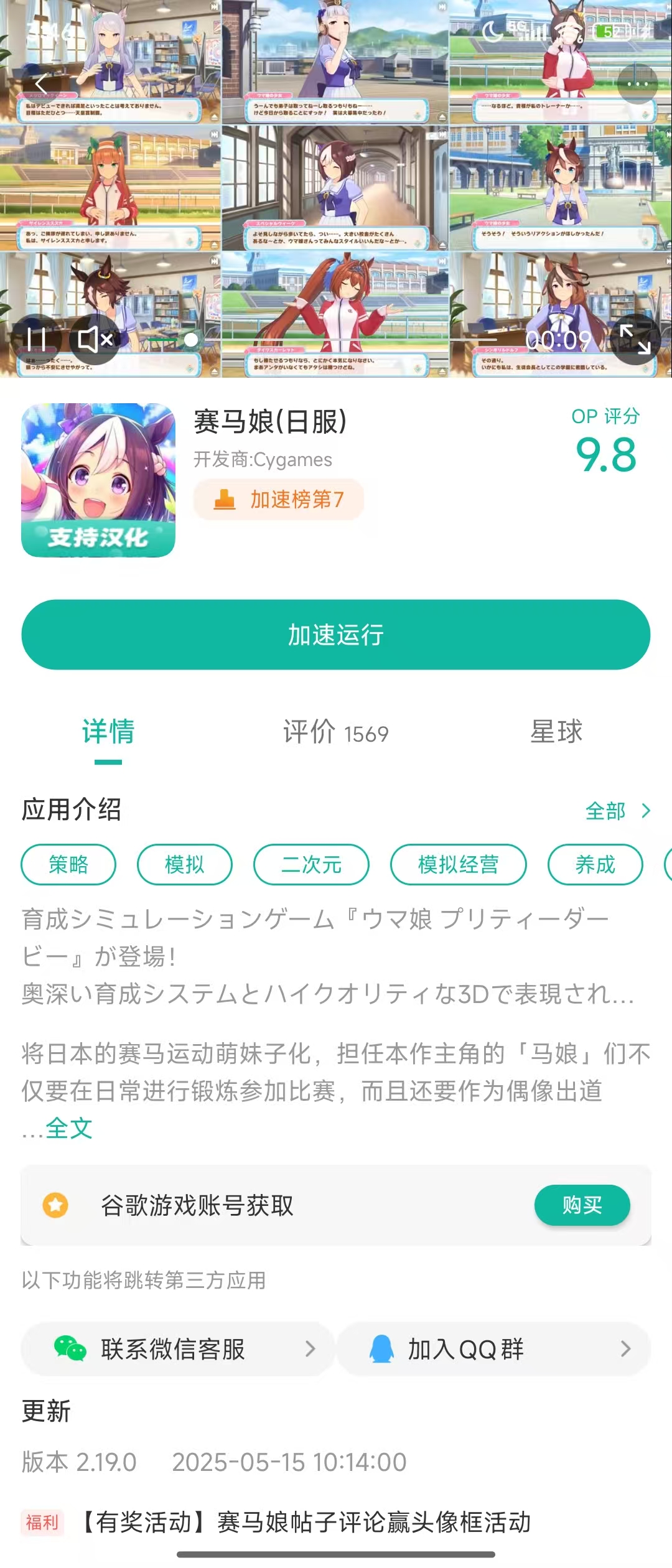The width and height of the screenshot is (672, 1568).
Task: Tap the 加速运行 button
Action: click(x=336, y=635)
